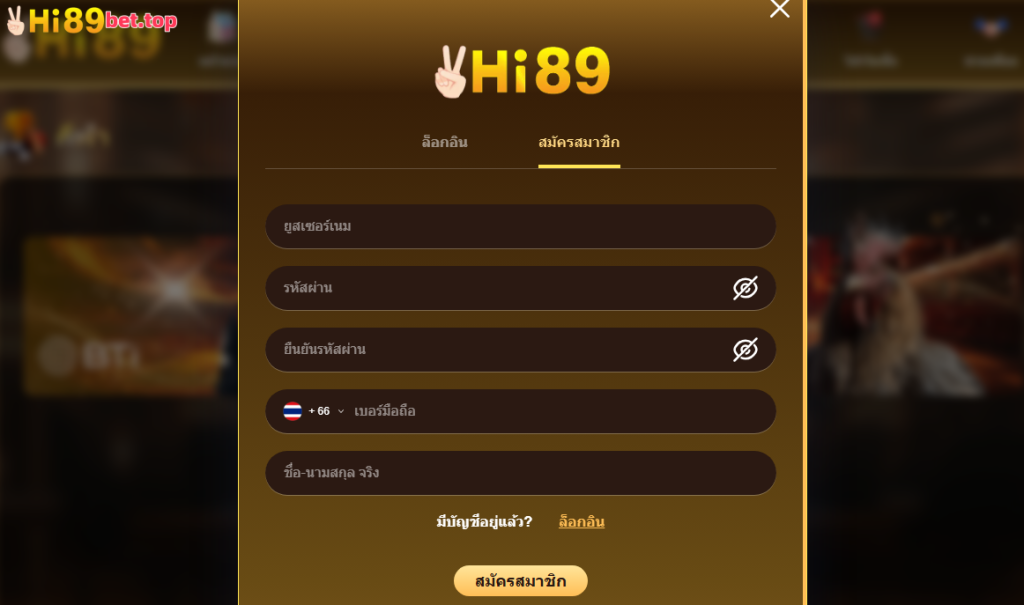Show the รหัสผ่าน password text

[745, 288]
